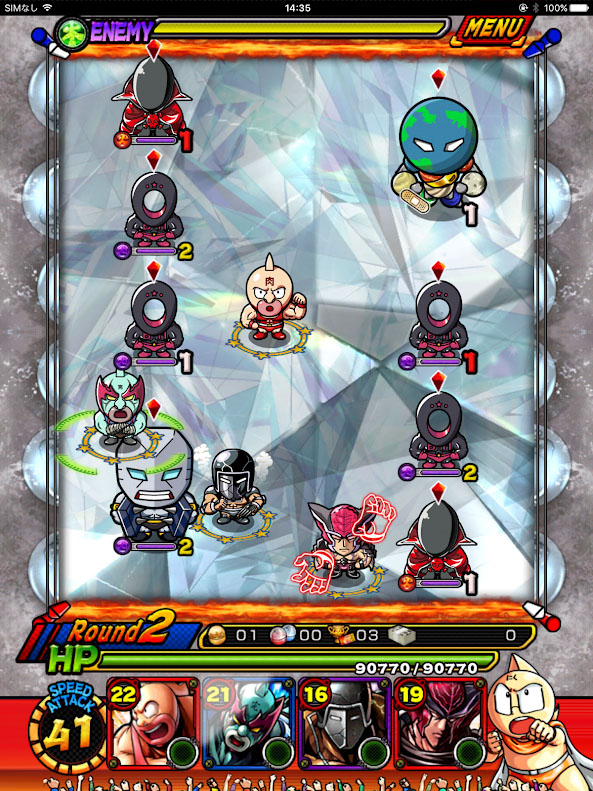The image size is (593, 791).
Task: Select the character card numbered 19
Action: [440, 723]
